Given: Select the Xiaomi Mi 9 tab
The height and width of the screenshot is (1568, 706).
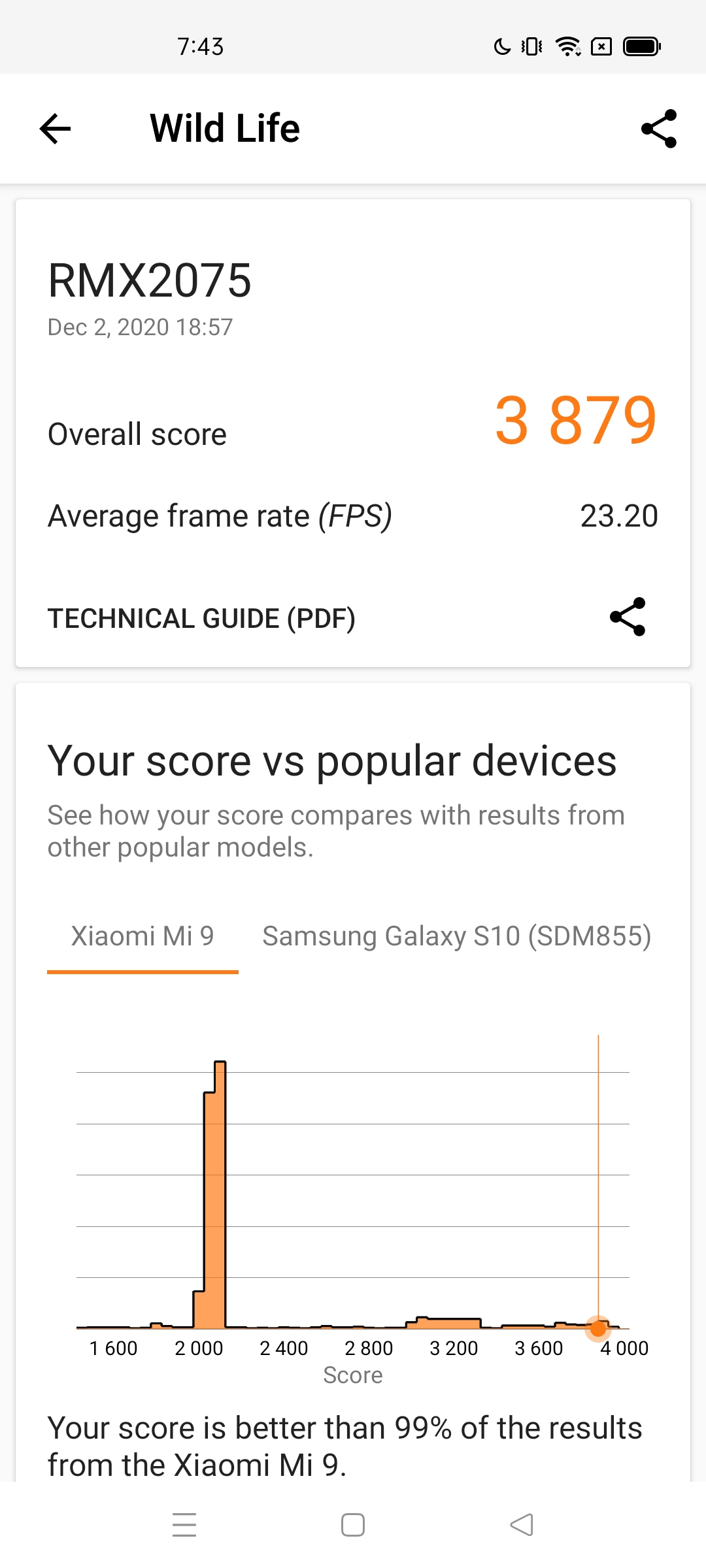Looking at the screenshot, I should tap(143, 936).
